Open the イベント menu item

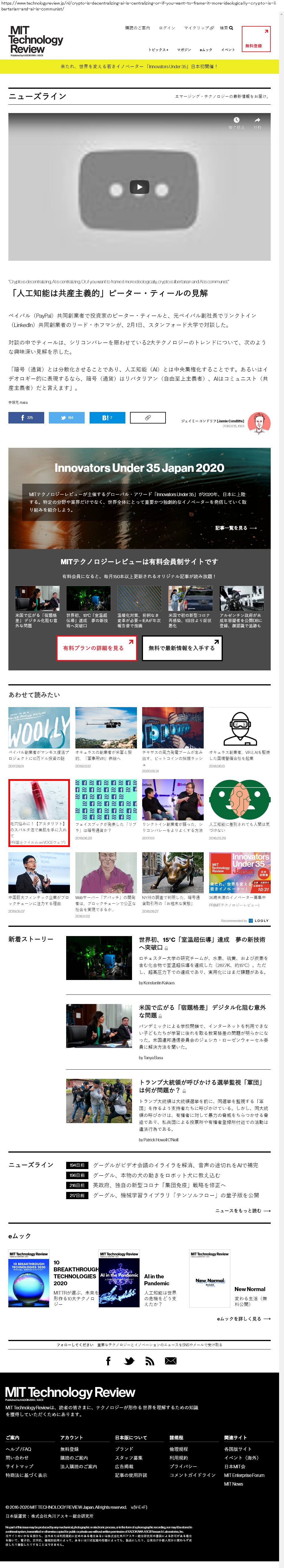click(228, 50)
